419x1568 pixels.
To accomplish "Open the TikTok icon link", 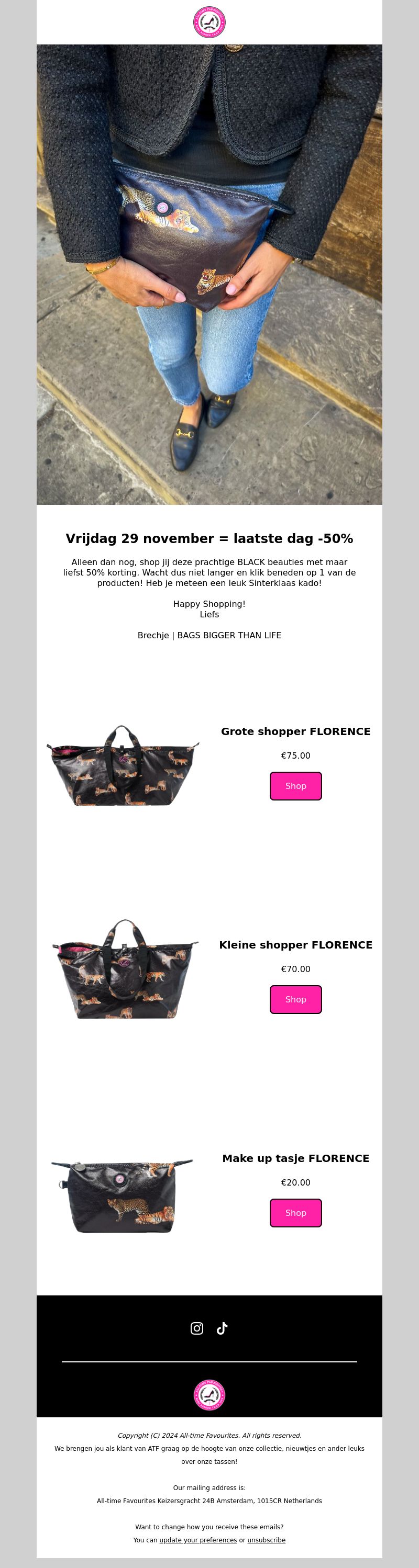I will click(x=222, y=1328).
